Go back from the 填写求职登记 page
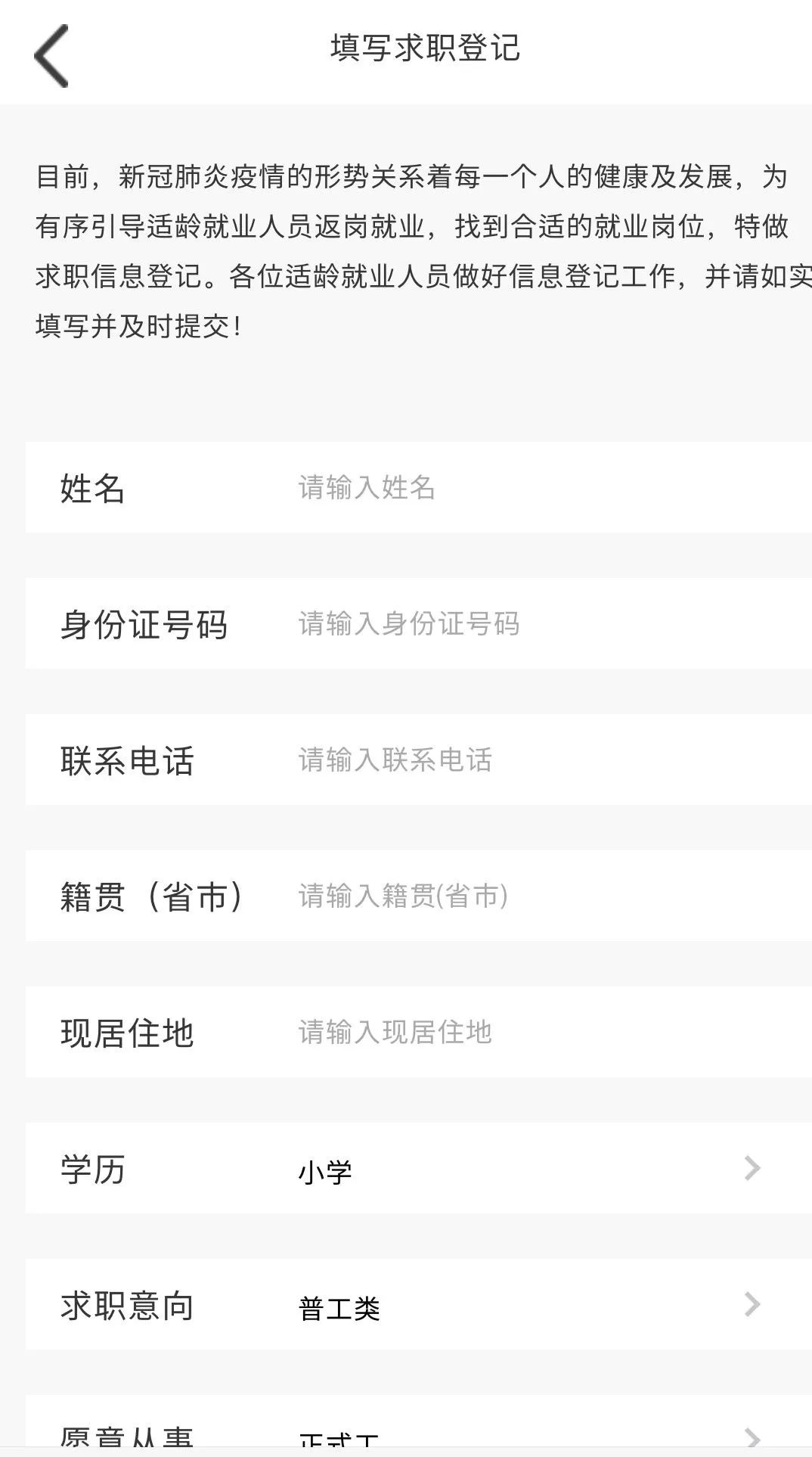The width and height of the screenshot is (812, 1457). click(x=51, y=55)
